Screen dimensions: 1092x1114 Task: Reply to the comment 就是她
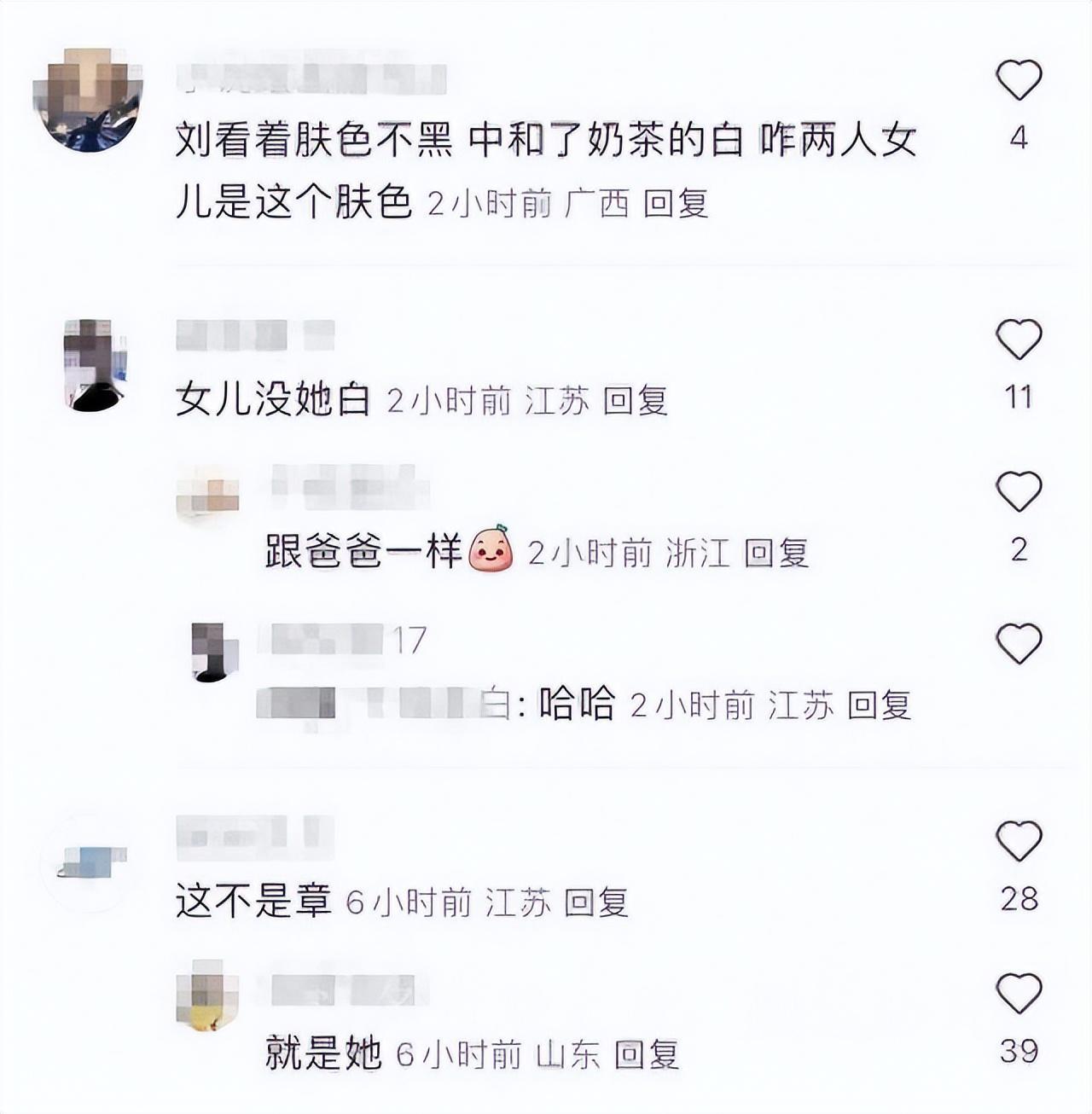646,1055
